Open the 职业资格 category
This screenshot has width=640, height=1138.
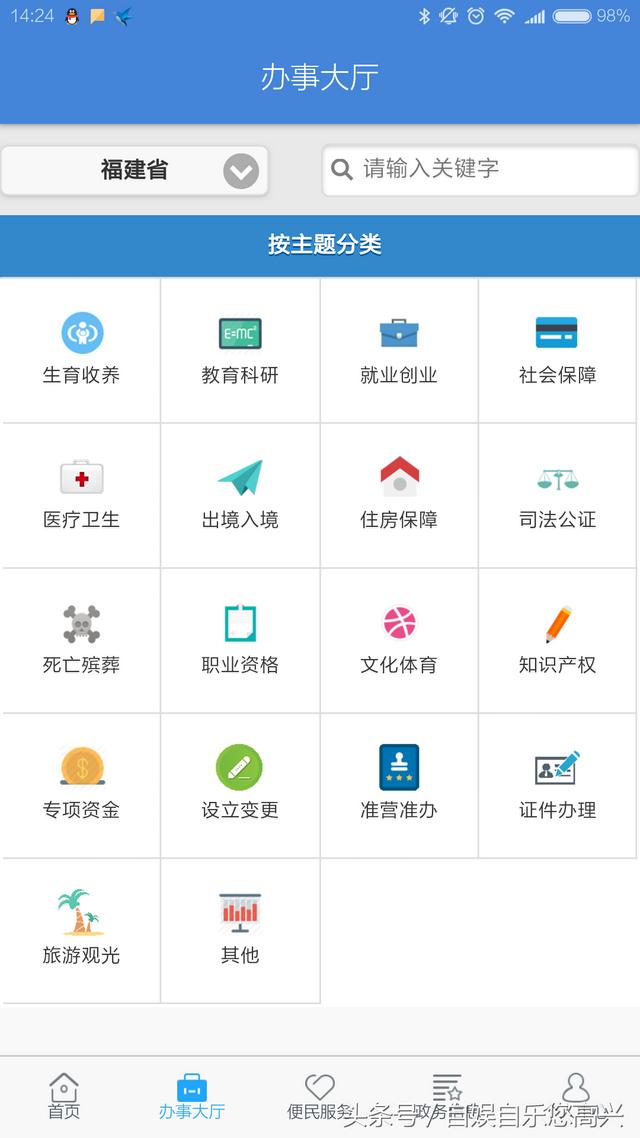click(240, 640)
